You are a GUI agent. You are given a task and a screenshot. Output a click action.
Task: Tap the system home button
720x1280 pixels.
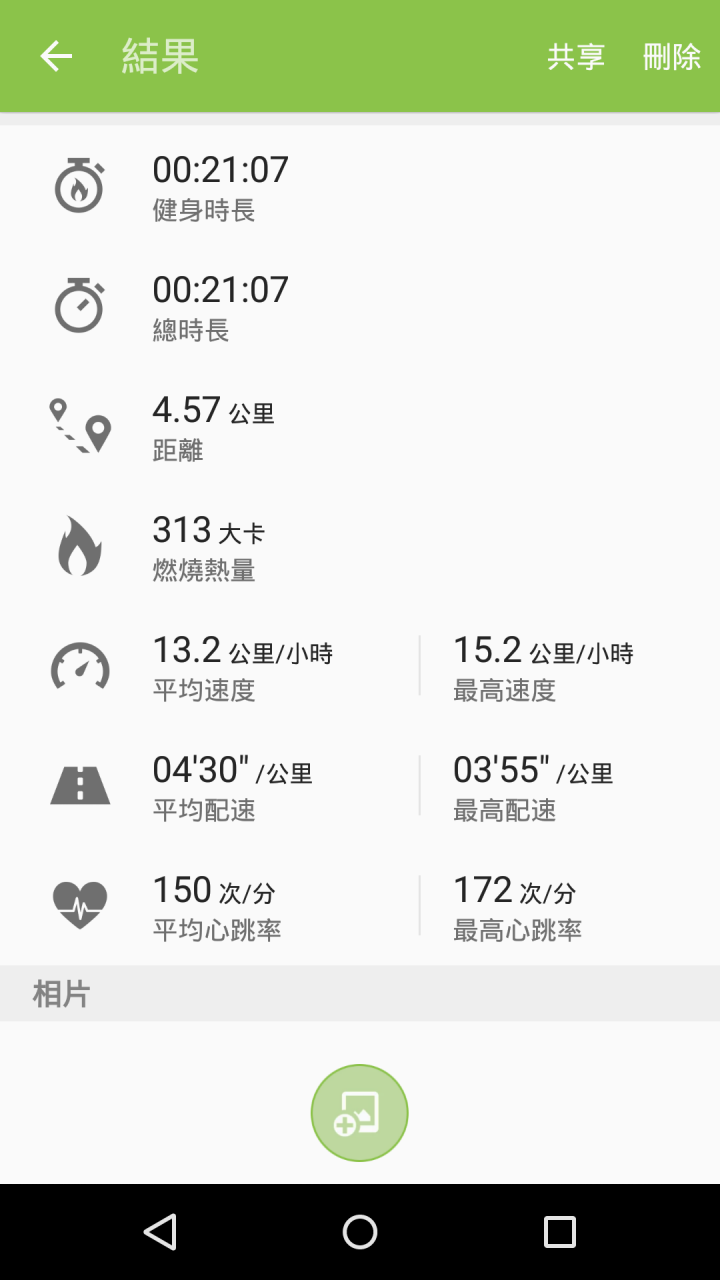(360, 1232)
